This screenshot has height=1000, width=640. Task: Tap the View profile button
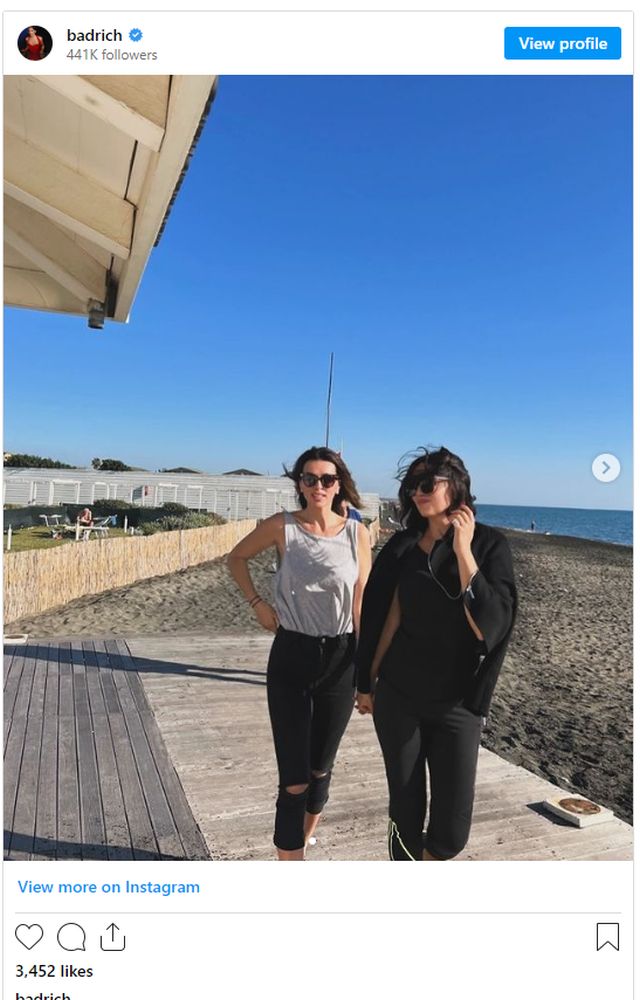[562, 43]
